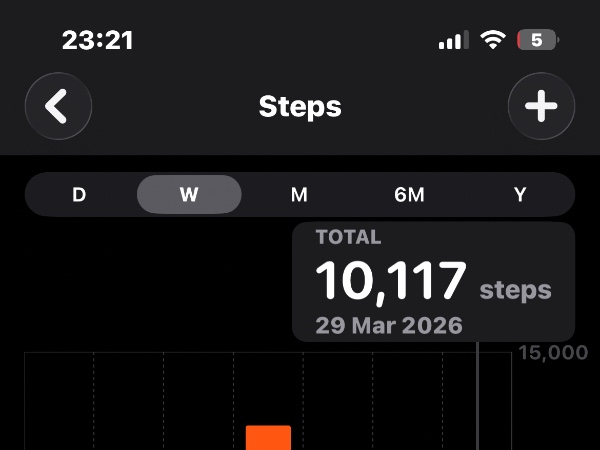The width and height of the screenshot is (600, 450).
Task: Switch to the Y year view
Action: point(520,195)
